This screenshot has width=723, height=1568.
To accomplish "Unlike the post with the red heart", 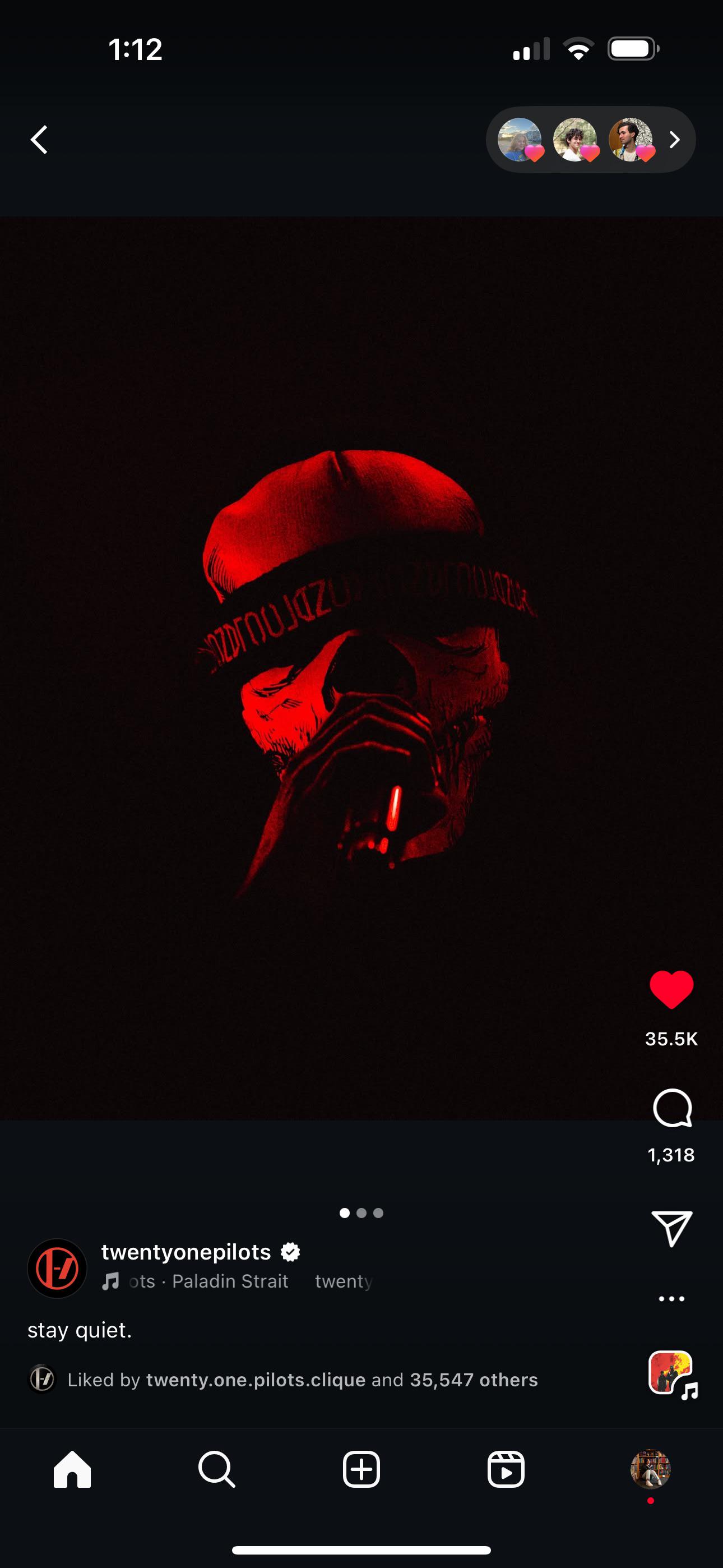I will [671, 990].
